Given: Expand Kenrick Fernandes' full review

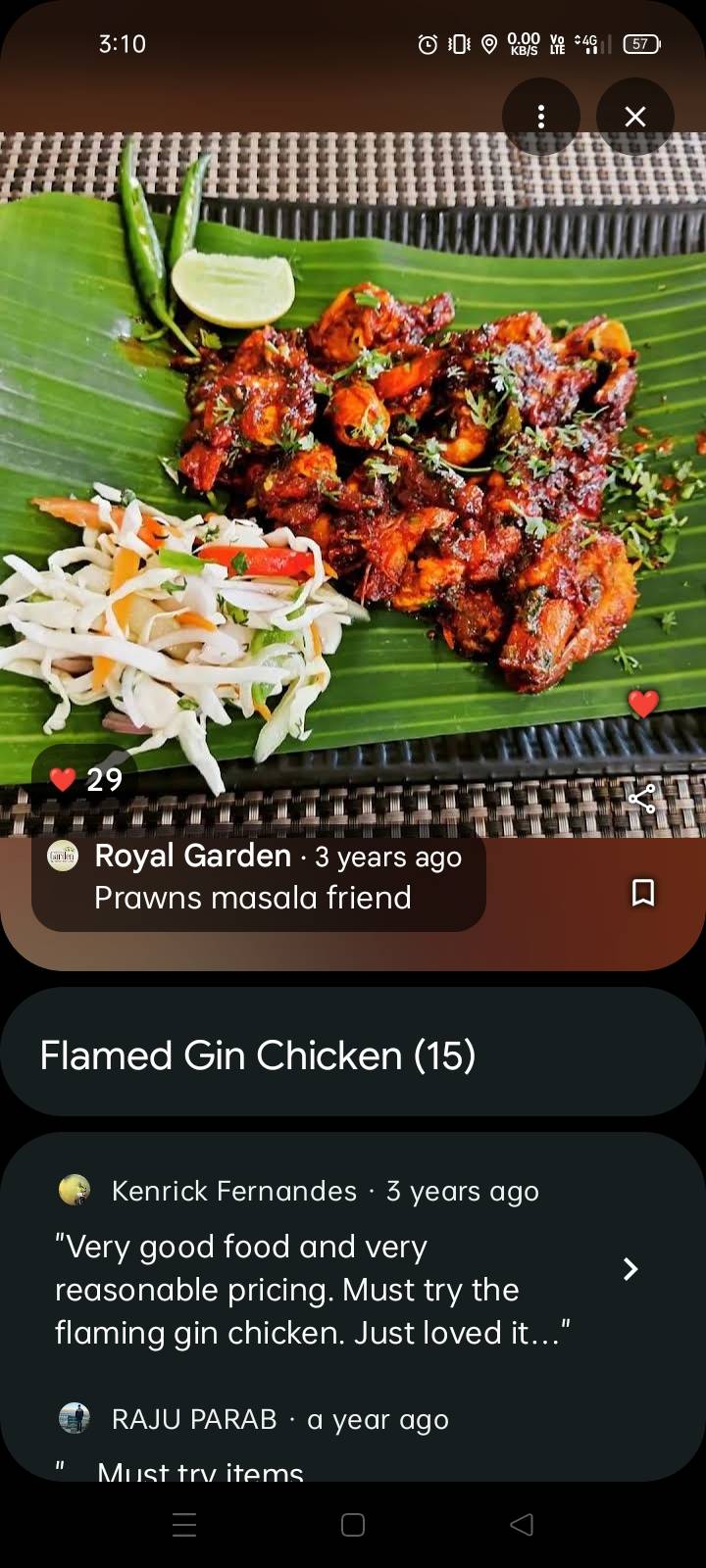Looking at the screenshot, I should 630,1269.
